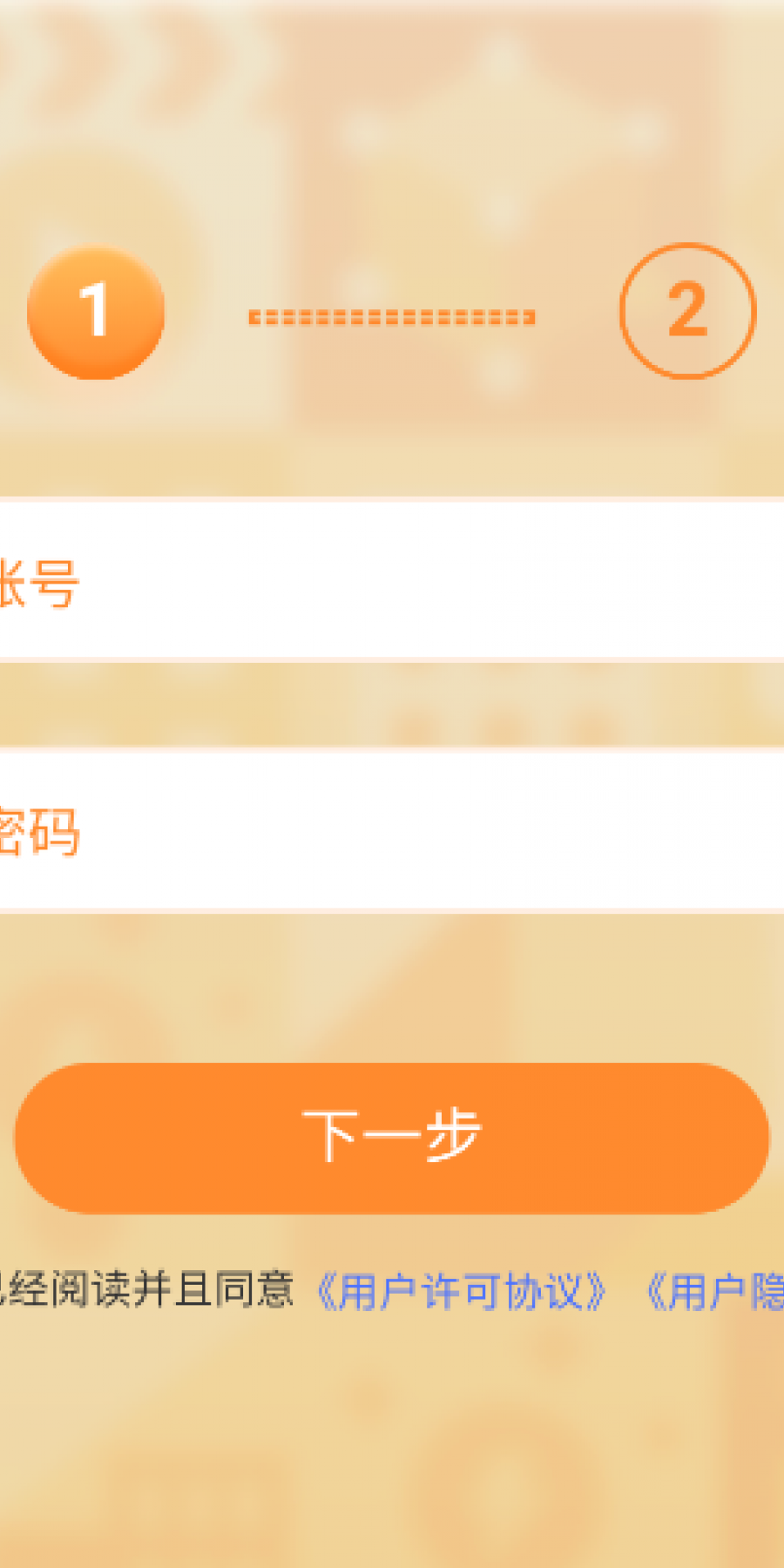The width and height of the screenshot is (784, 1568).
Task: Tap the 账号 account input field
Action: [392, 580]
